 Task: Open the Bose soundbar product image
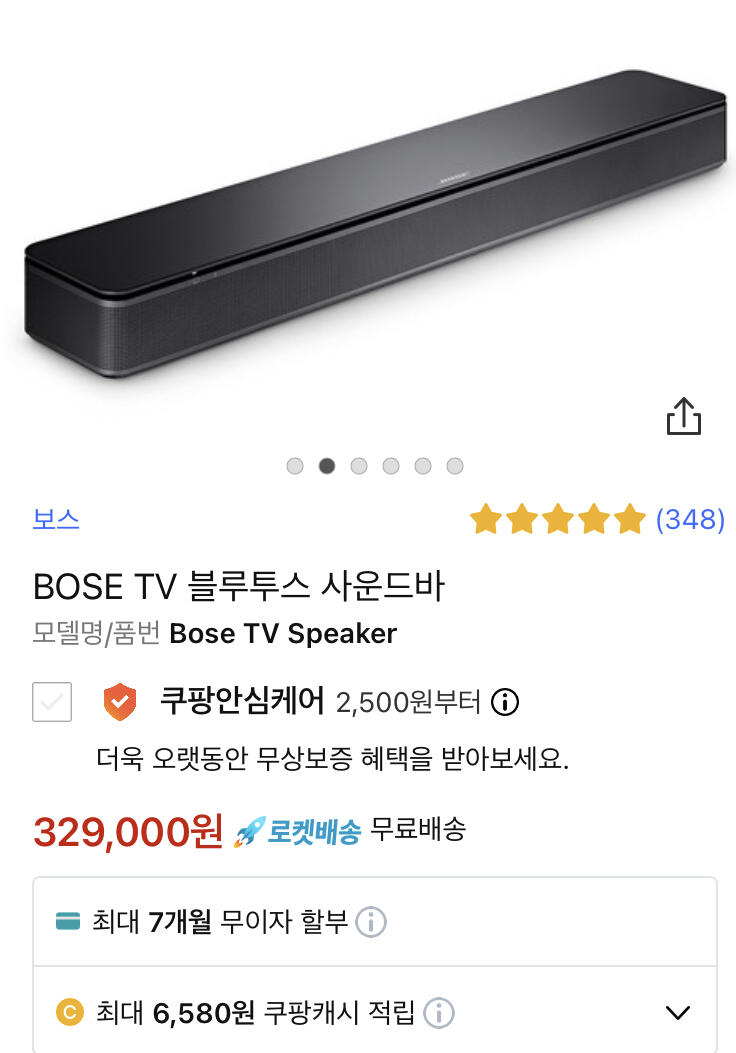[x=375, y=225]
